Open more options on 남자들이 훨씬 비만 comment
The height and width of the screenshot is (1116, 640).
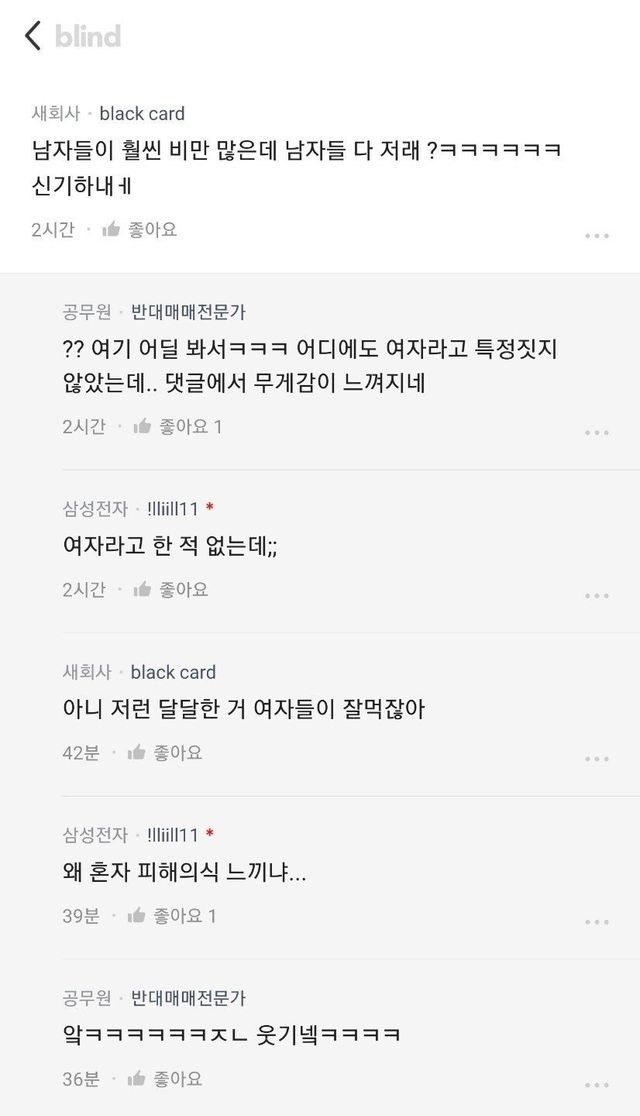pos(597,236)
